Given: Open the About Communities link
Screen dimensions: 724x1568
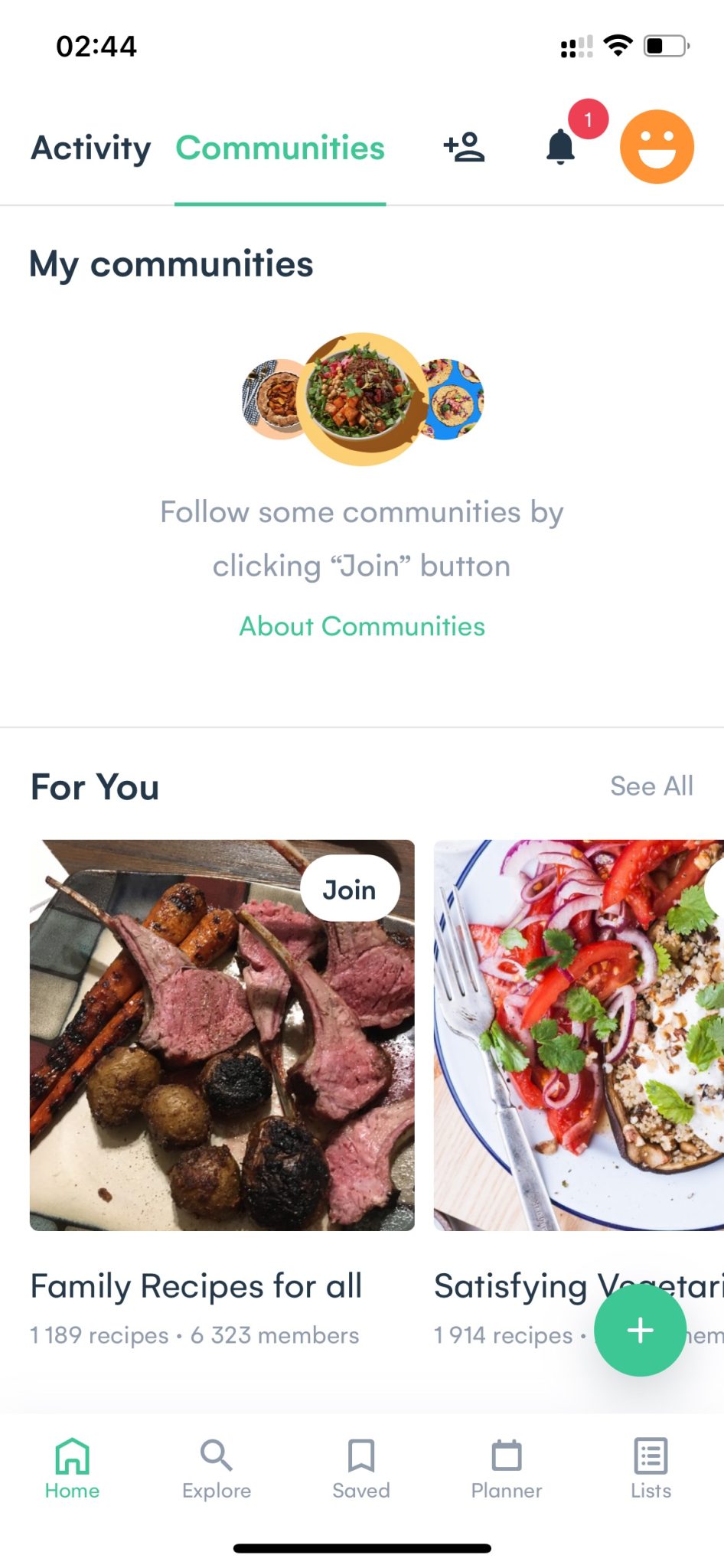Looking at the screenshot, I should [362, 626].
